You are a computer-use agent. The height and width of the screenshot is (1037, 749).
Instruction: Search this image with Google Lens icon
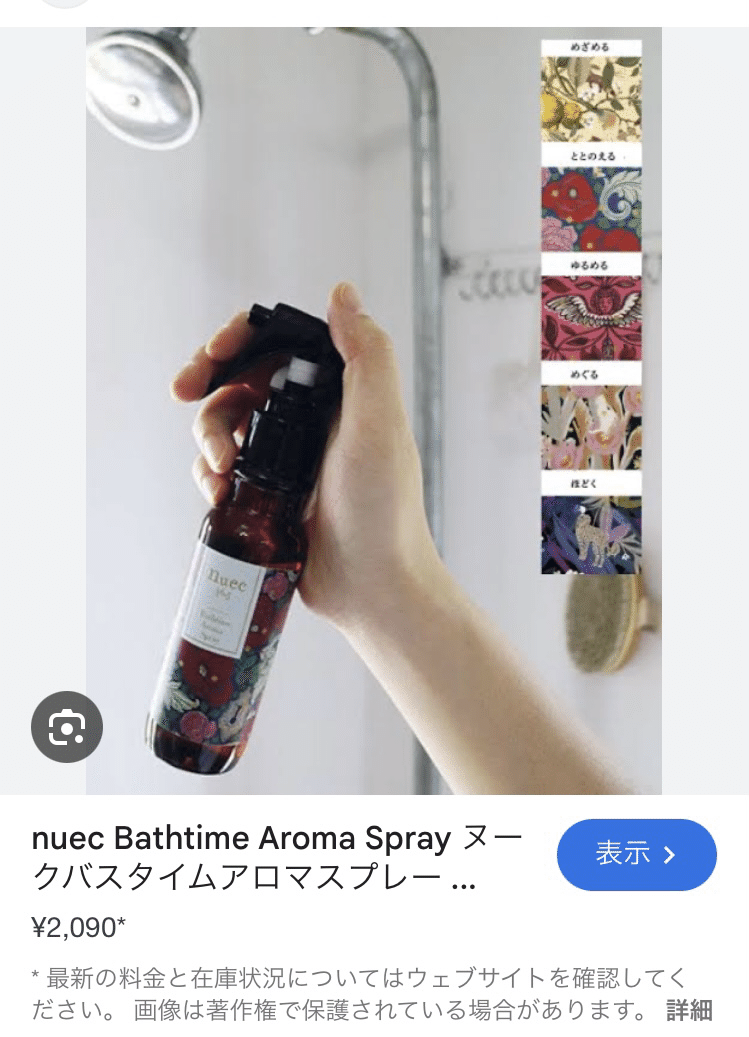[x=67, y=727]
